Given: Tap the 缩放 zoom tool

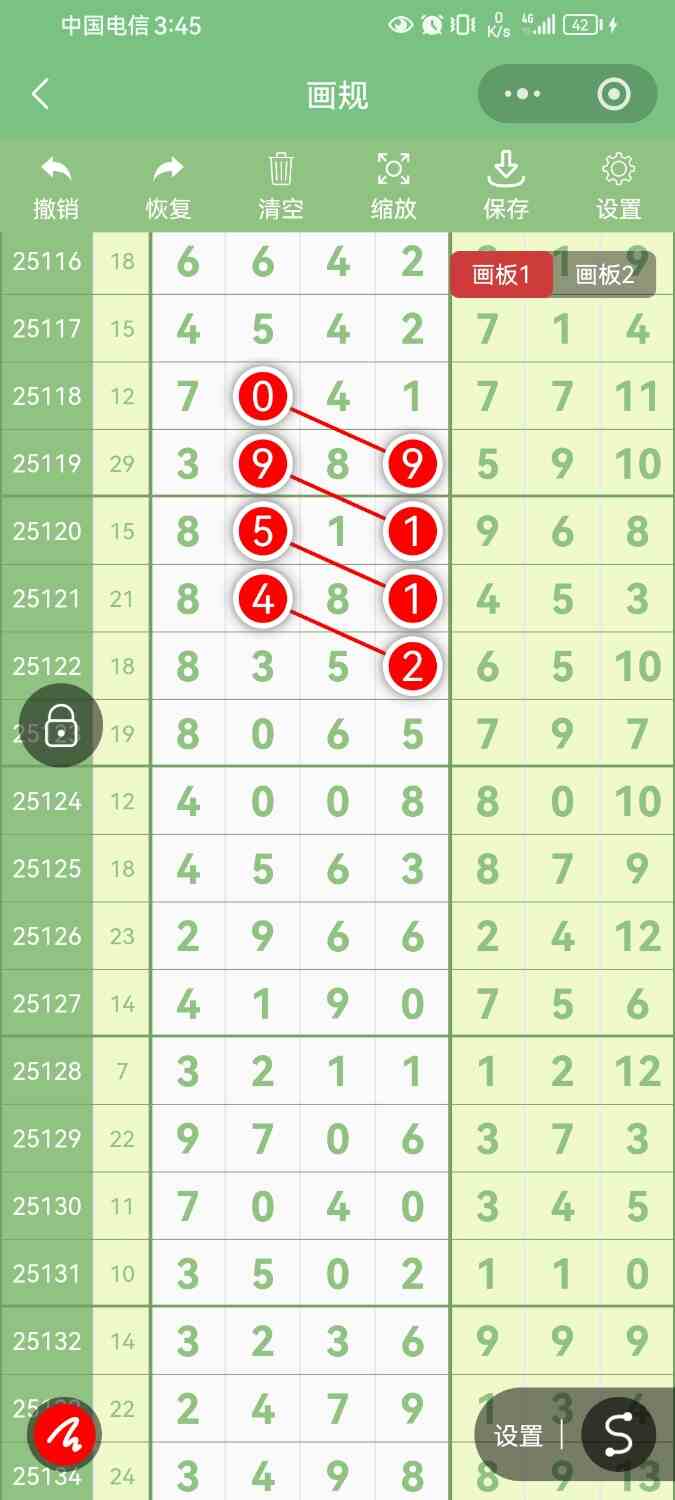Looking at the screenshot, I should click(x=393, y=186).
